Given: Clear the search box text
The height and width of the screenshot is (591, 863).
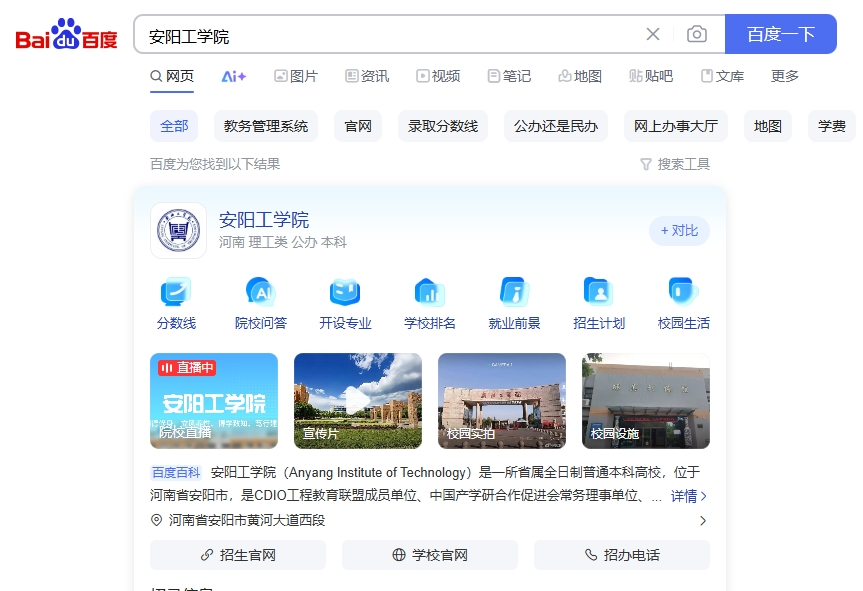Looking at the screenshot, I should click(x=653, y=35).
